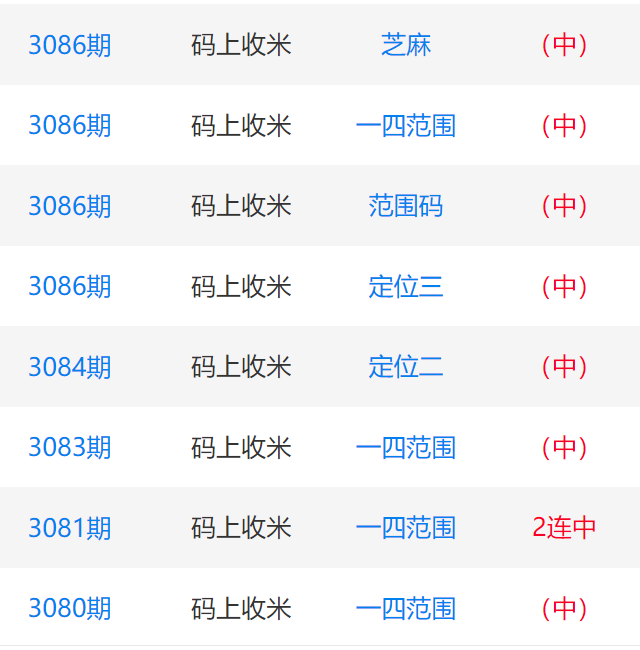This screenshot has width=640, height=650.
Task: Tap the 3083期 一四范围 entry
Action: point(405,447)
